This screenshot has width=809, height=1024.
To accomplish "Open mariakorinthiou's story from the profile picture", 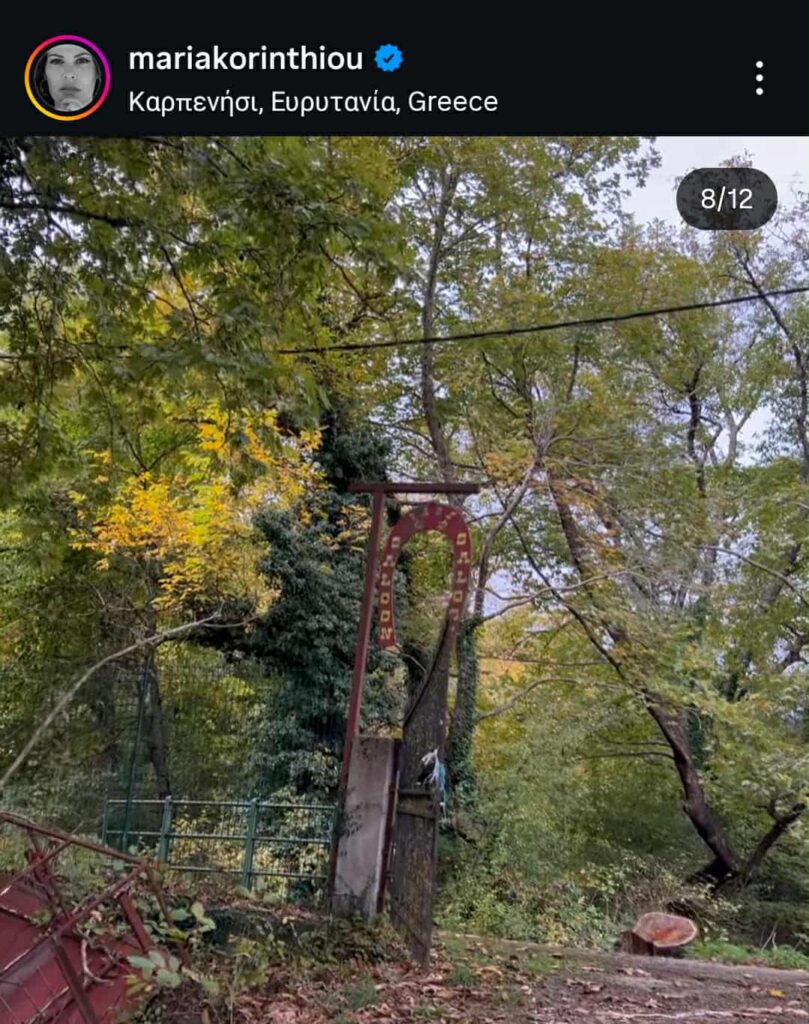I will coord(67,77).
